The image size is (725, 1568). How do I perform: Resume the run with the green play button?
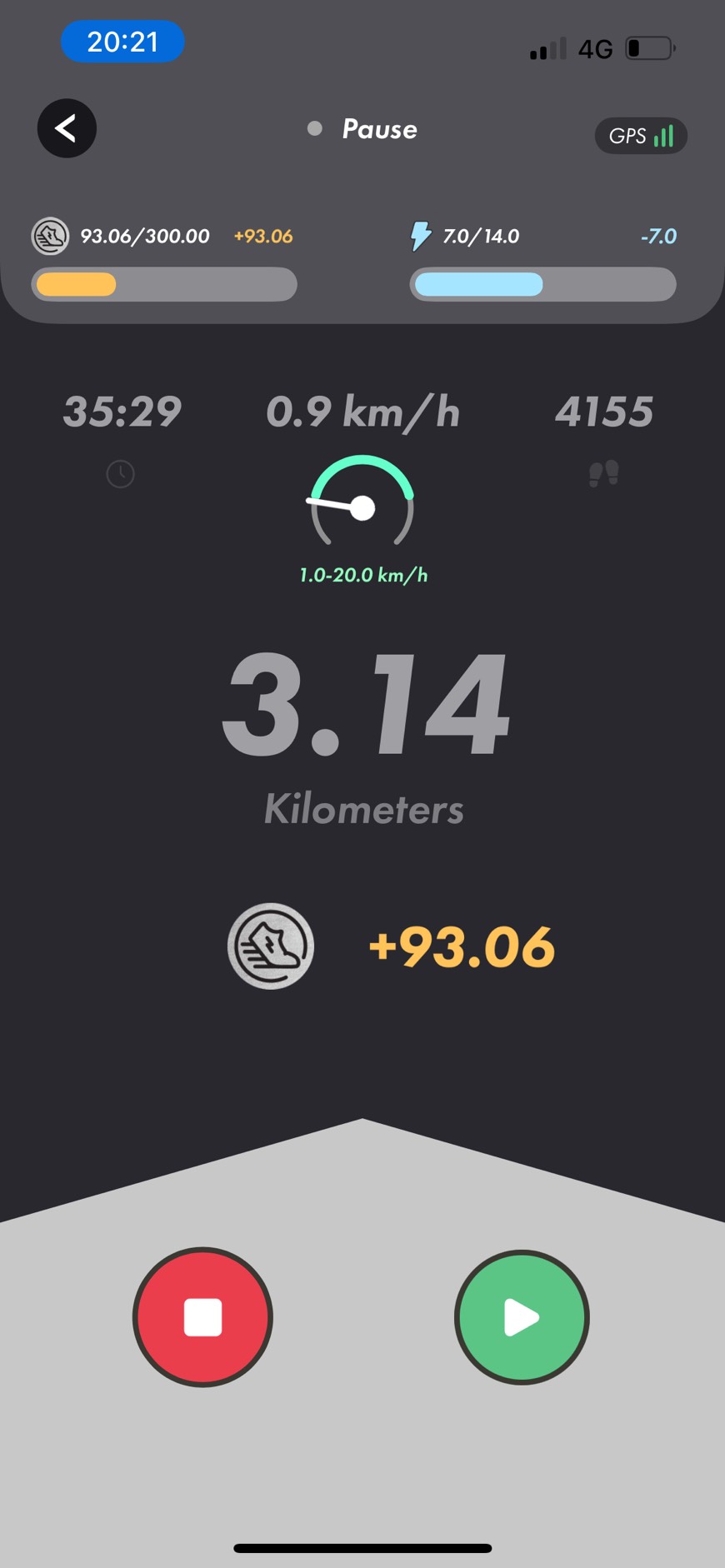522,1317
